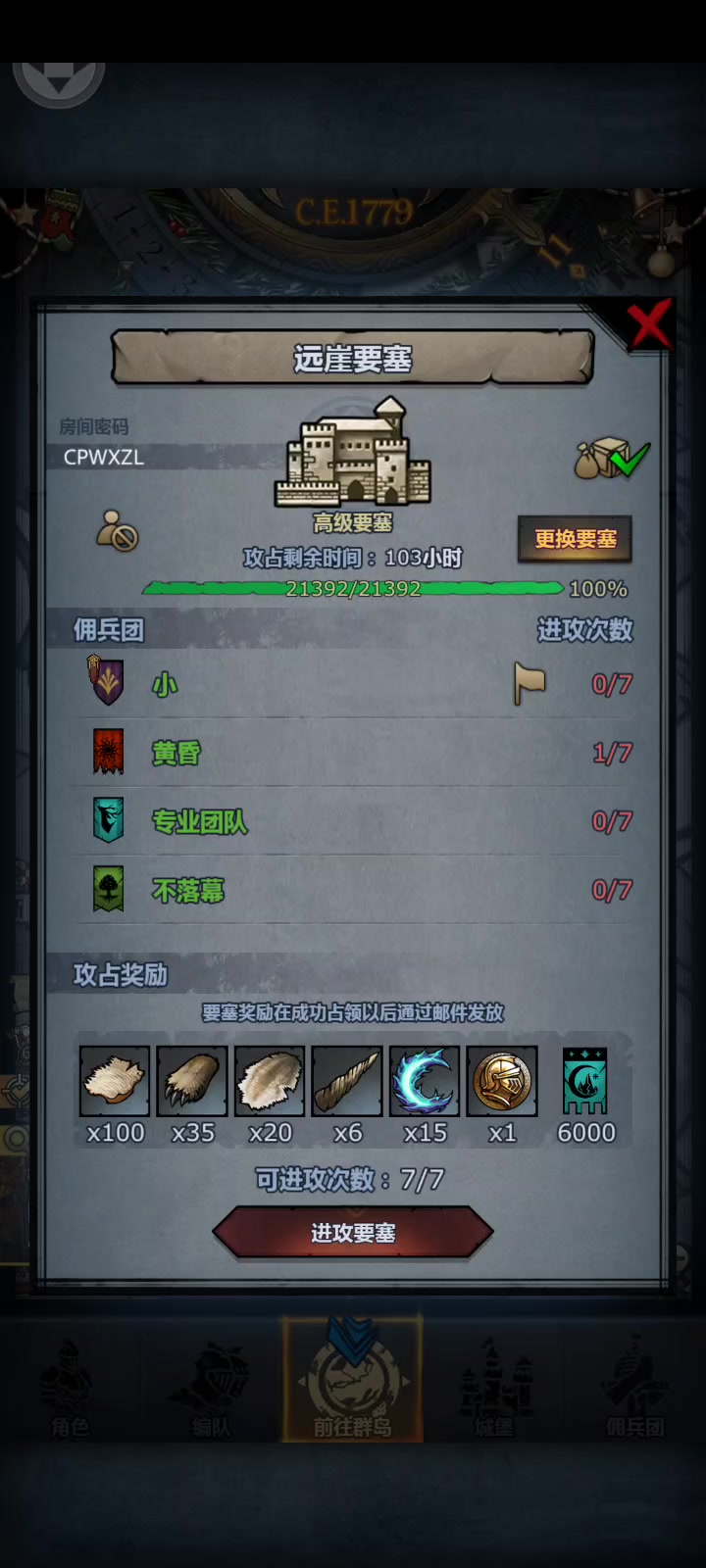View the x20 fur reward item
This screenshot has height=1568, width=706.
click(x=270, y=1081)
